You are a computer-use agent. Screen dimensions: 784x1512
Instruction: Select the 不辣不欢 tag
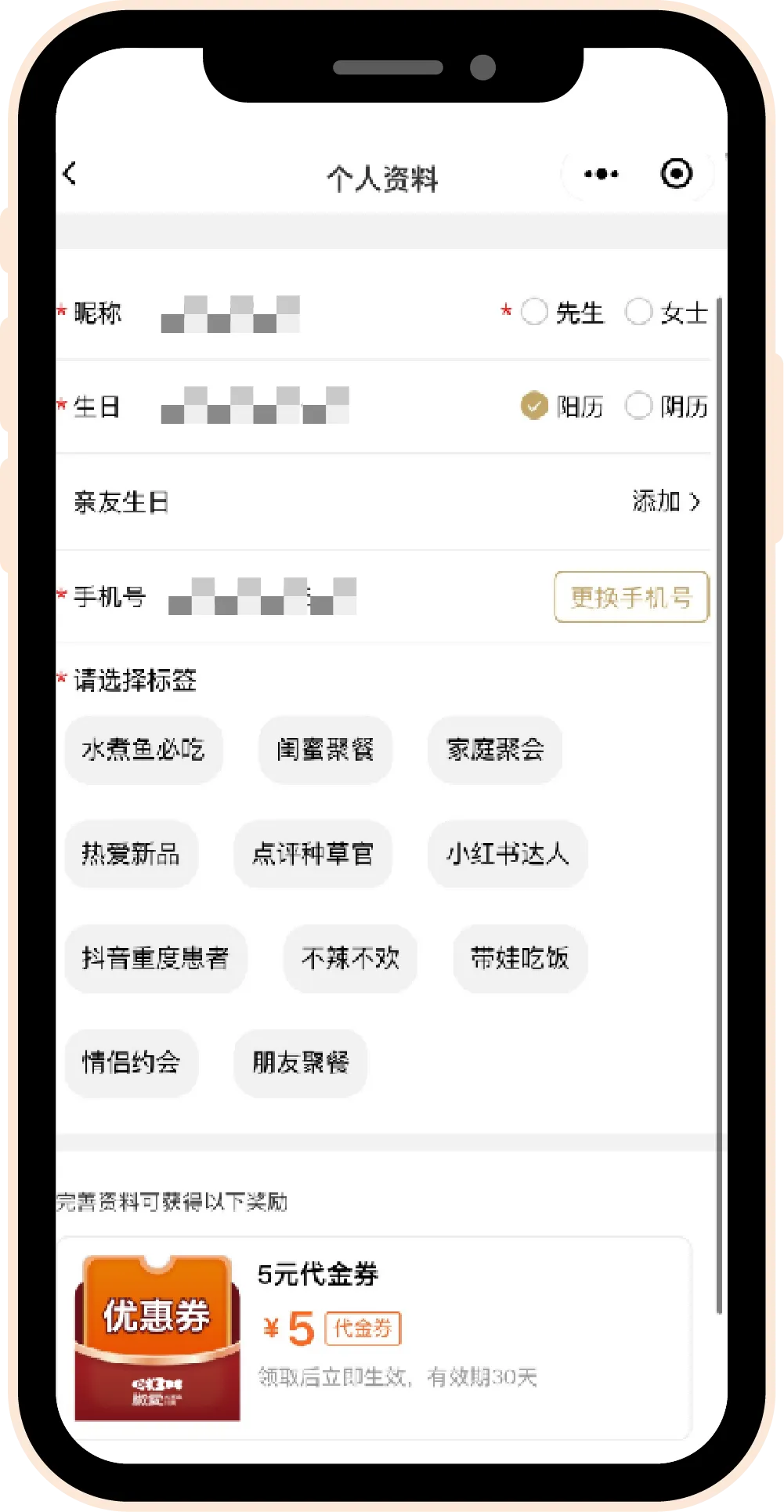point(350,958)
